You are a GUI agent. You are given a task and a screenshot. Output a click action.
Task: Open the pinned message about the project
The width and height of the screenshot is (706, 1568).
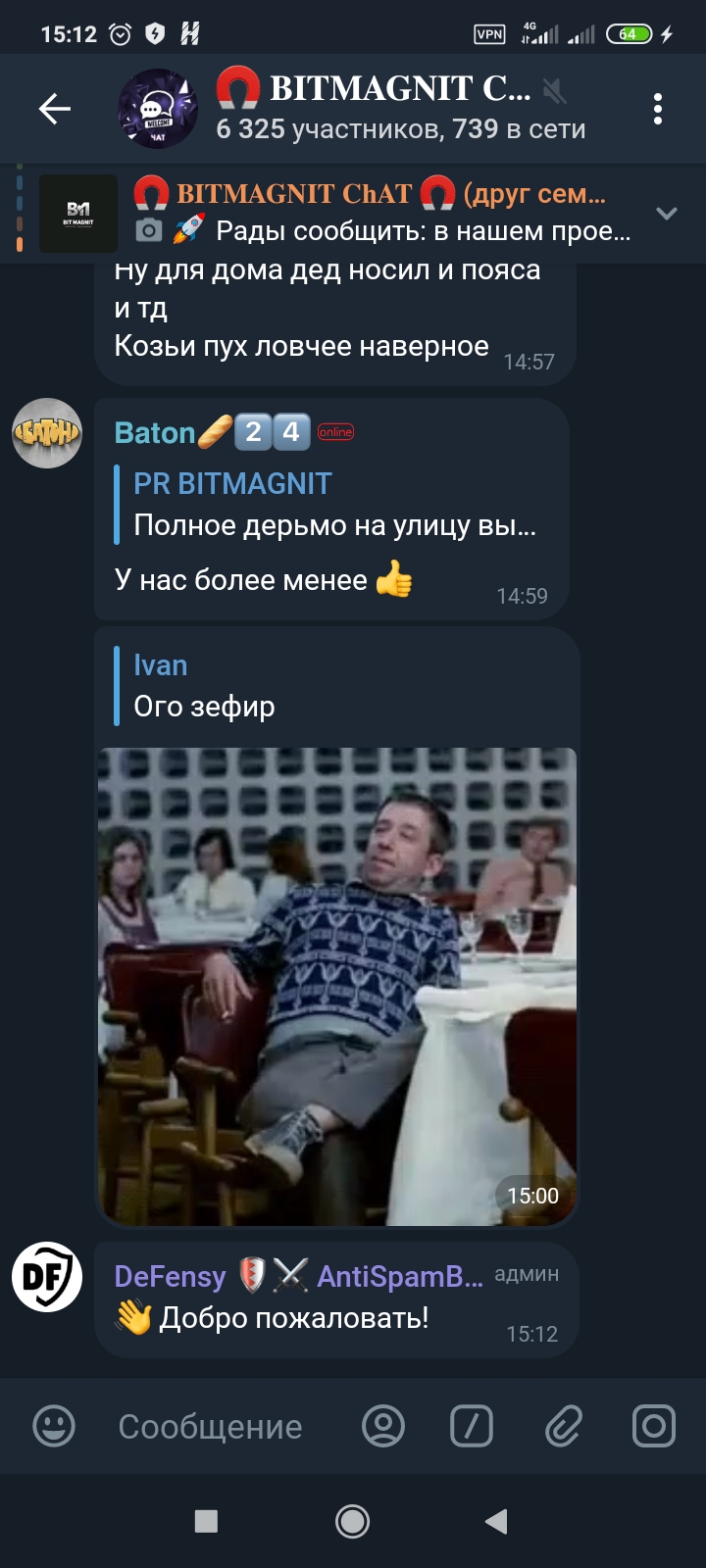click(x=382, y=213)
